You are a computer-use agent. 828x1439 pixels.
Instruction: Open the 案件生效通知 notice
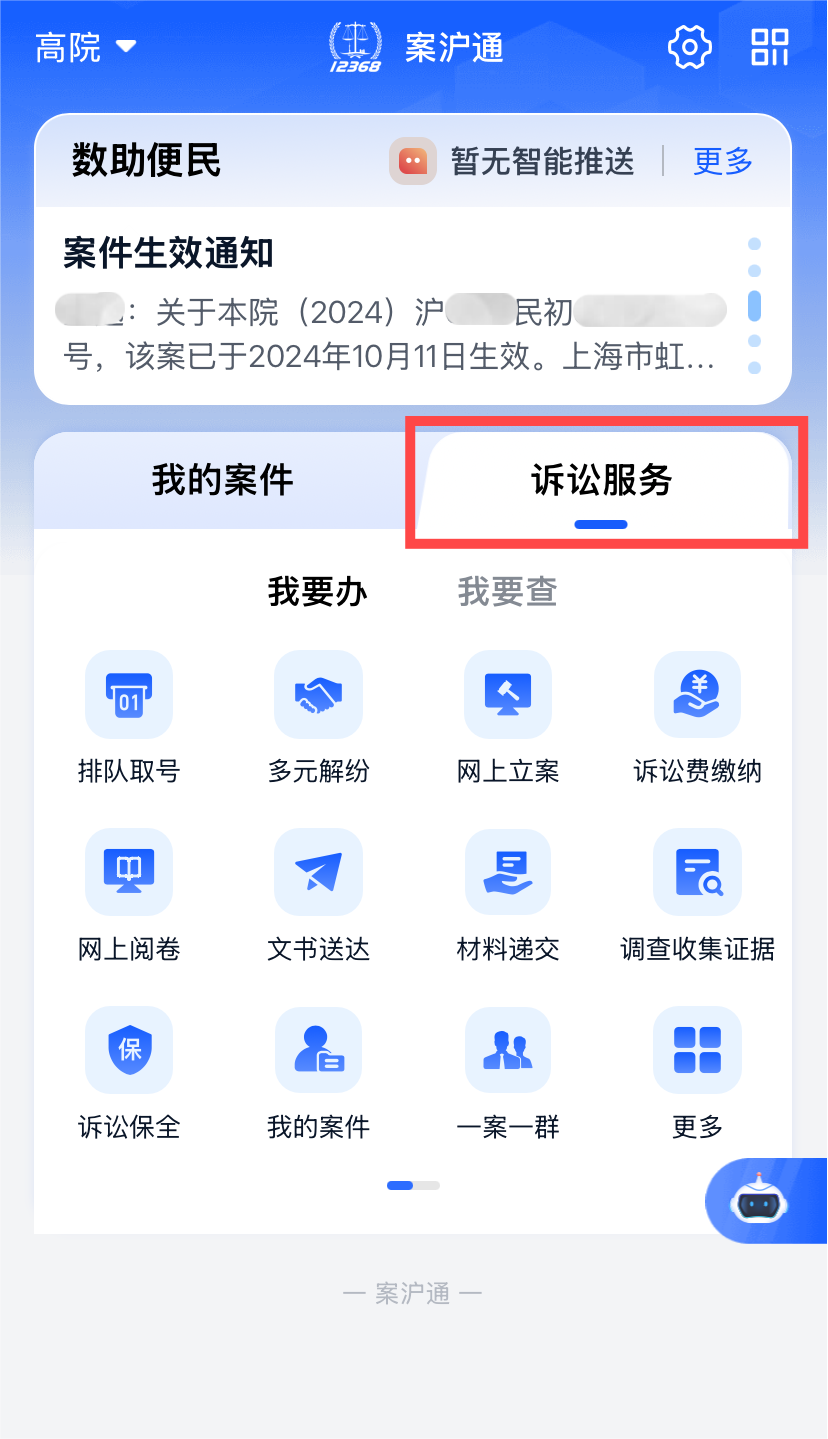(x=390, y=305)
